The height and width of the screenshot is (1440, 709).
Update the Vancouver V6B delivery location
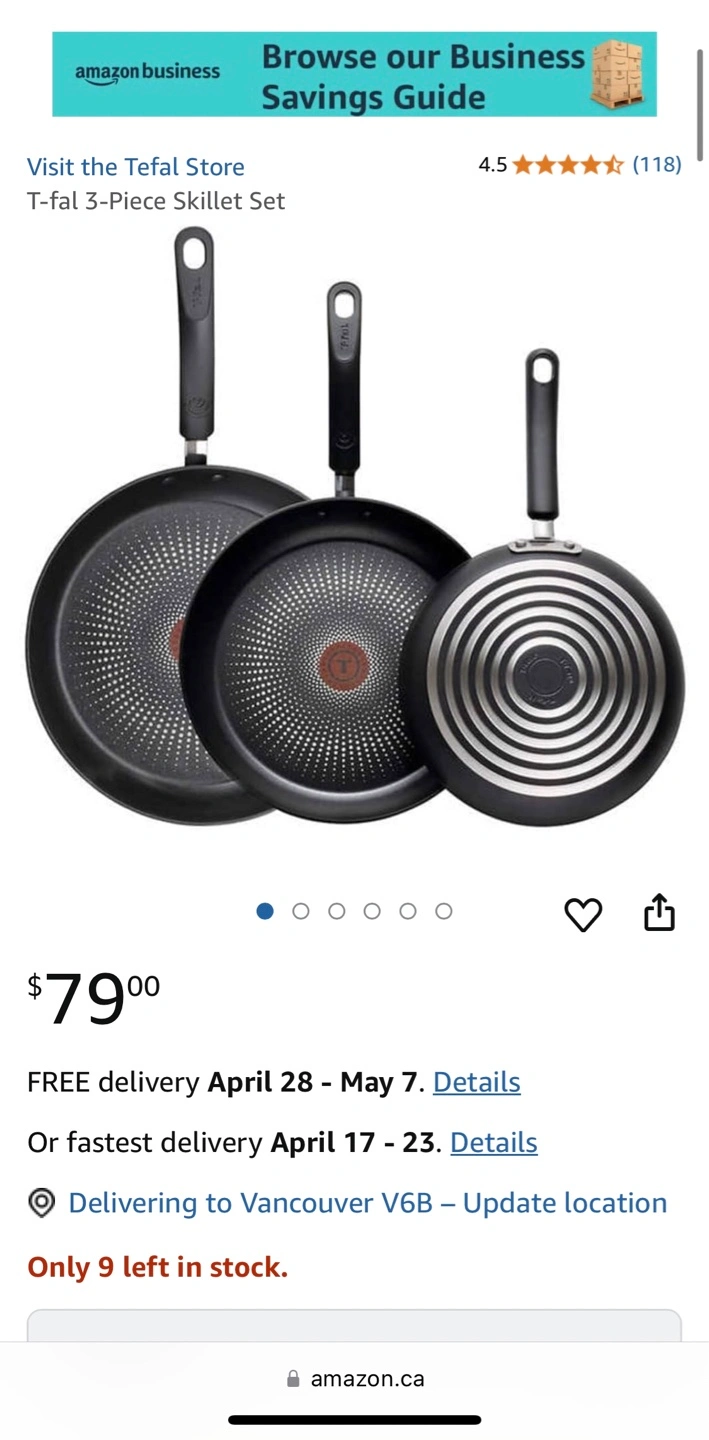[x=366, y=1203]
